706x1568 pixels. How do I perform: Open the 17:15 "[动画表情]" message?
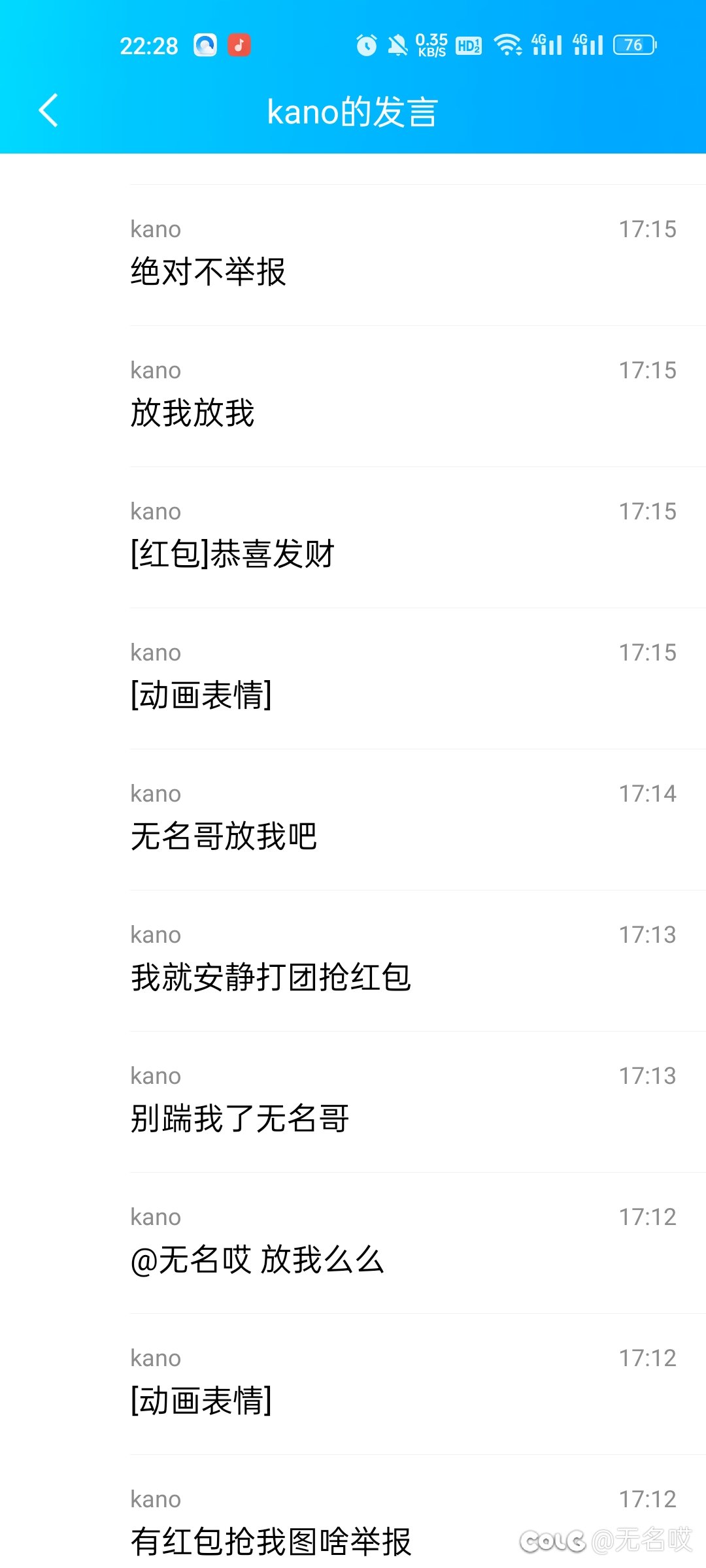point(353,679)
